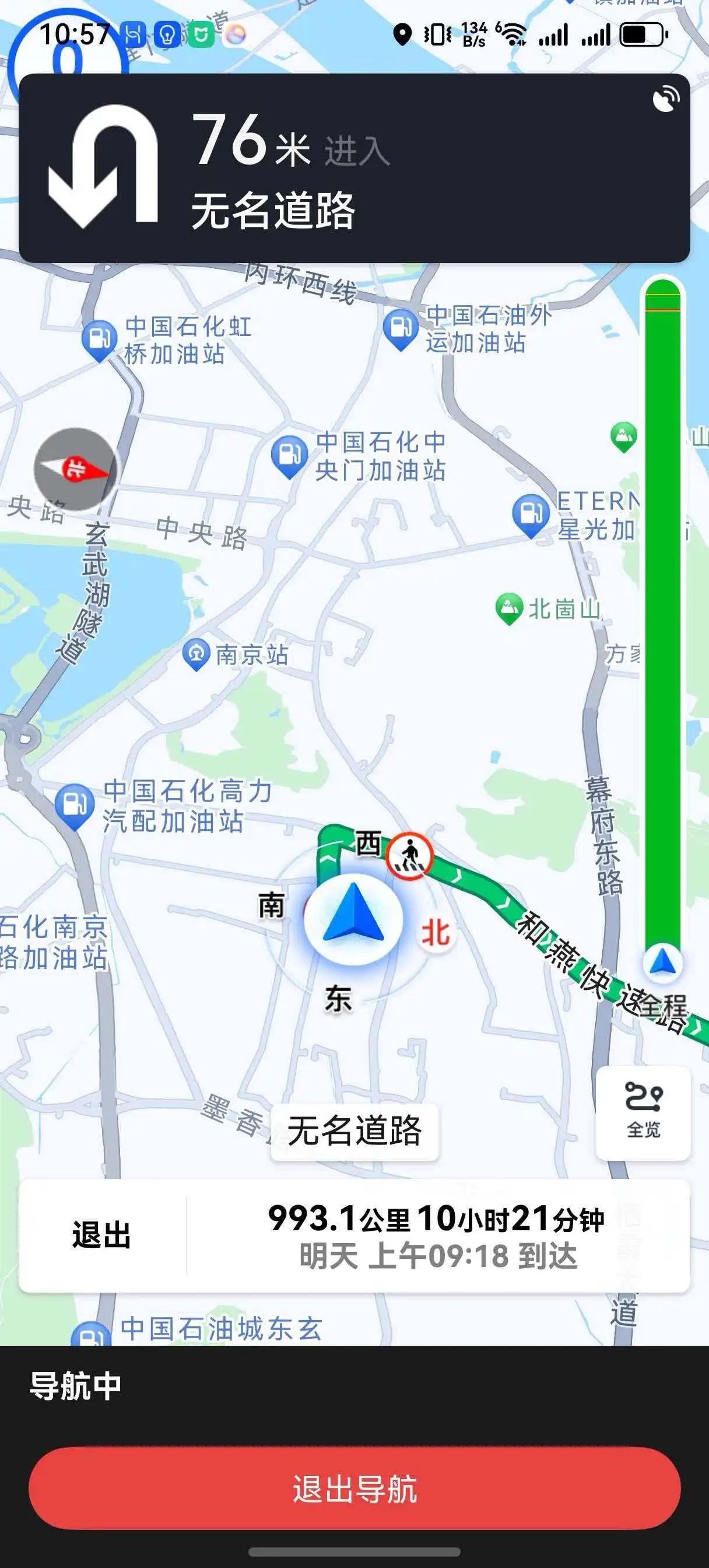Open 中国石油外运加油站 marker
The width and height of the screenshot is (709, 1568).
click(x=401, y=327)
